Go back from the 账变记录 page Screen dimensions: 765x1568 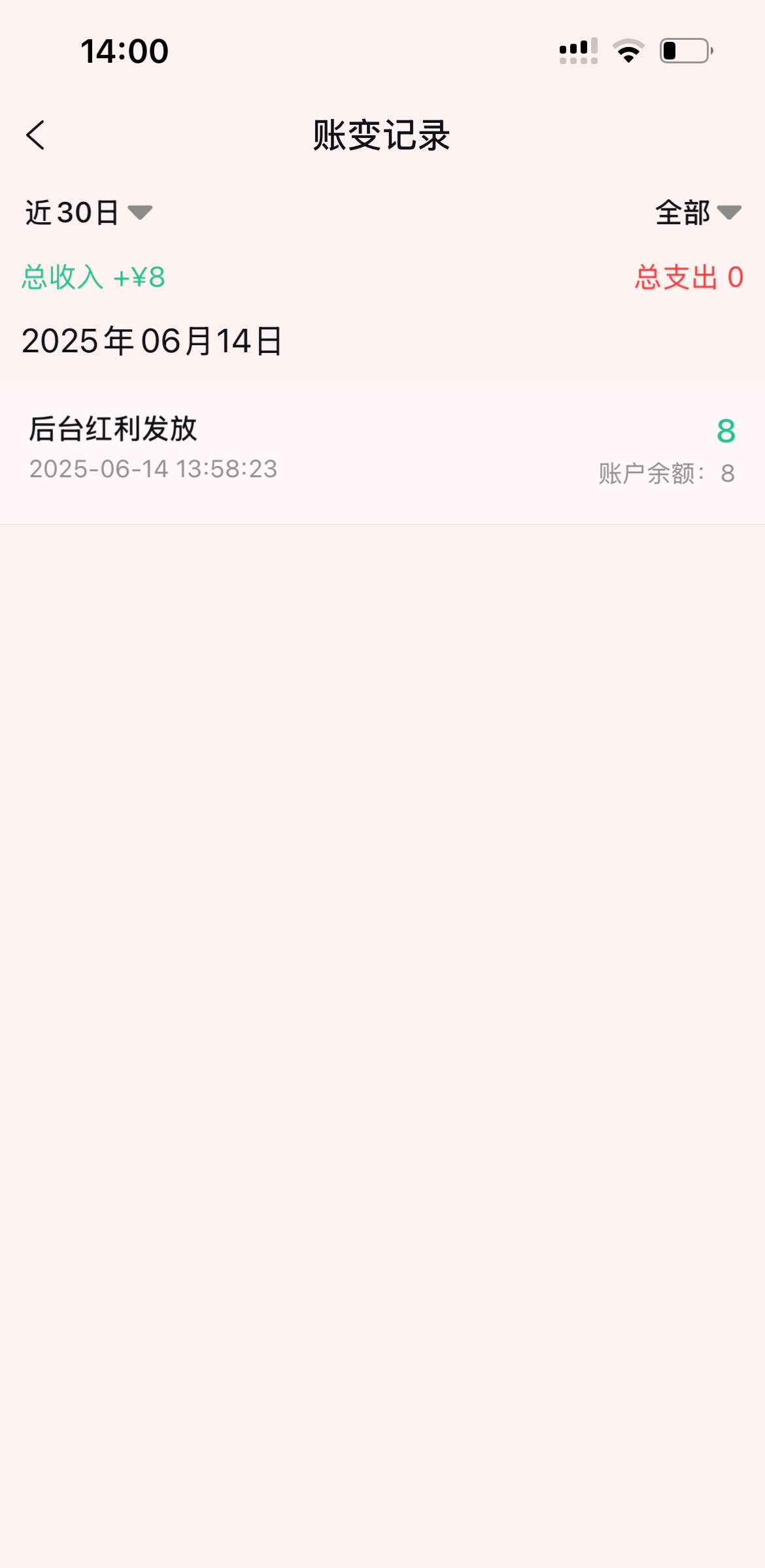36,135
